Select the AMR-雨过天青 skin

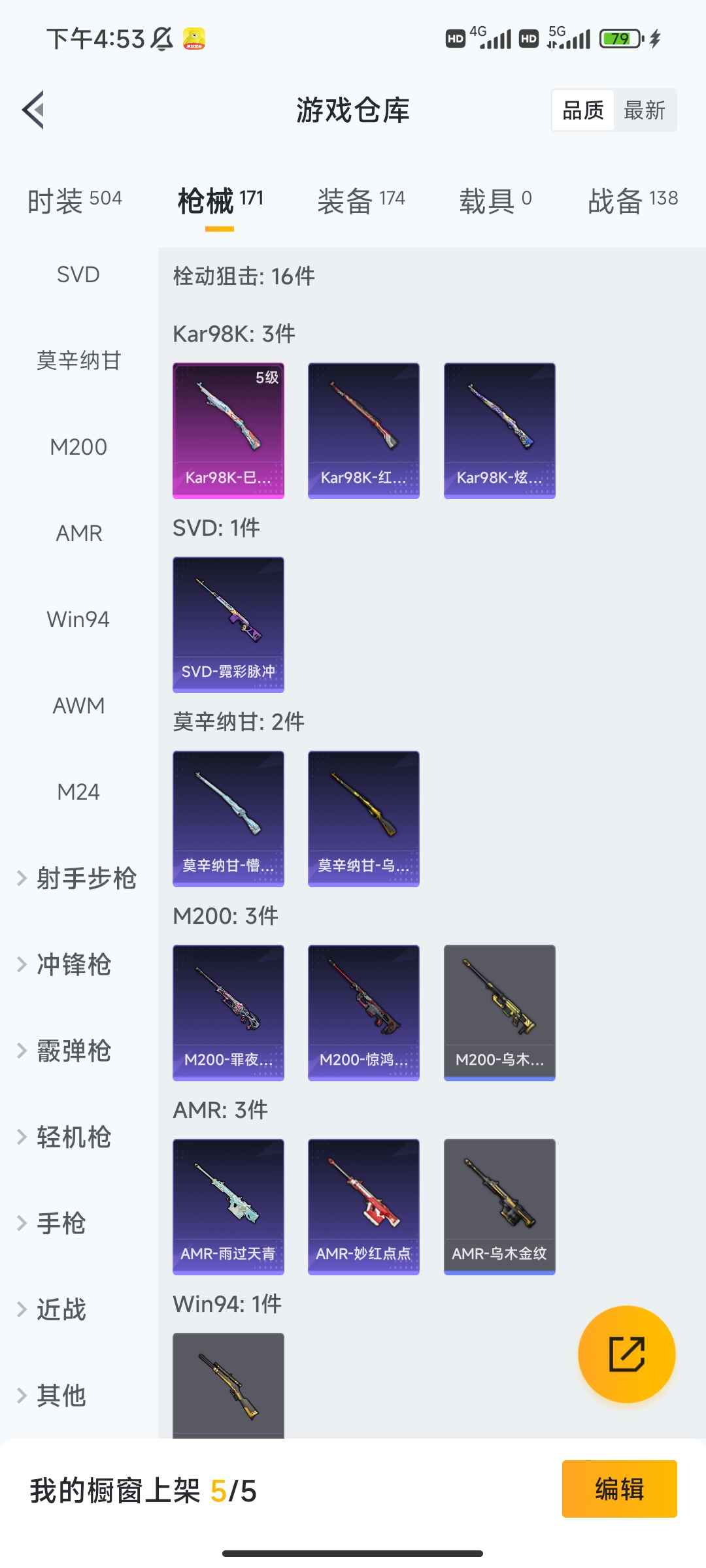click(228, 1205)
